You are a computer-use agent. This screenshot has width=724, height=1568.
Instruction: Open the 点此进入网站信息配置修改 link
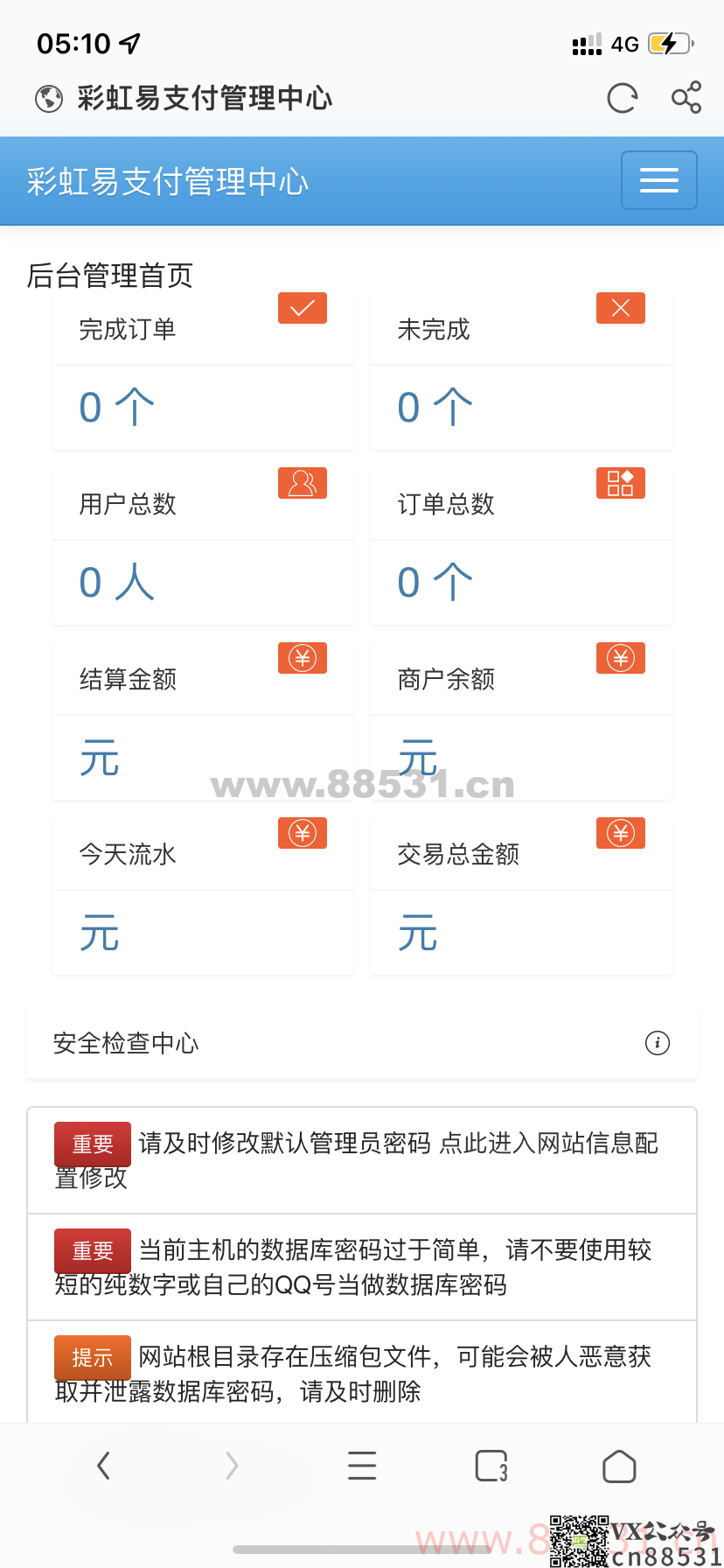pos(547,1144)
